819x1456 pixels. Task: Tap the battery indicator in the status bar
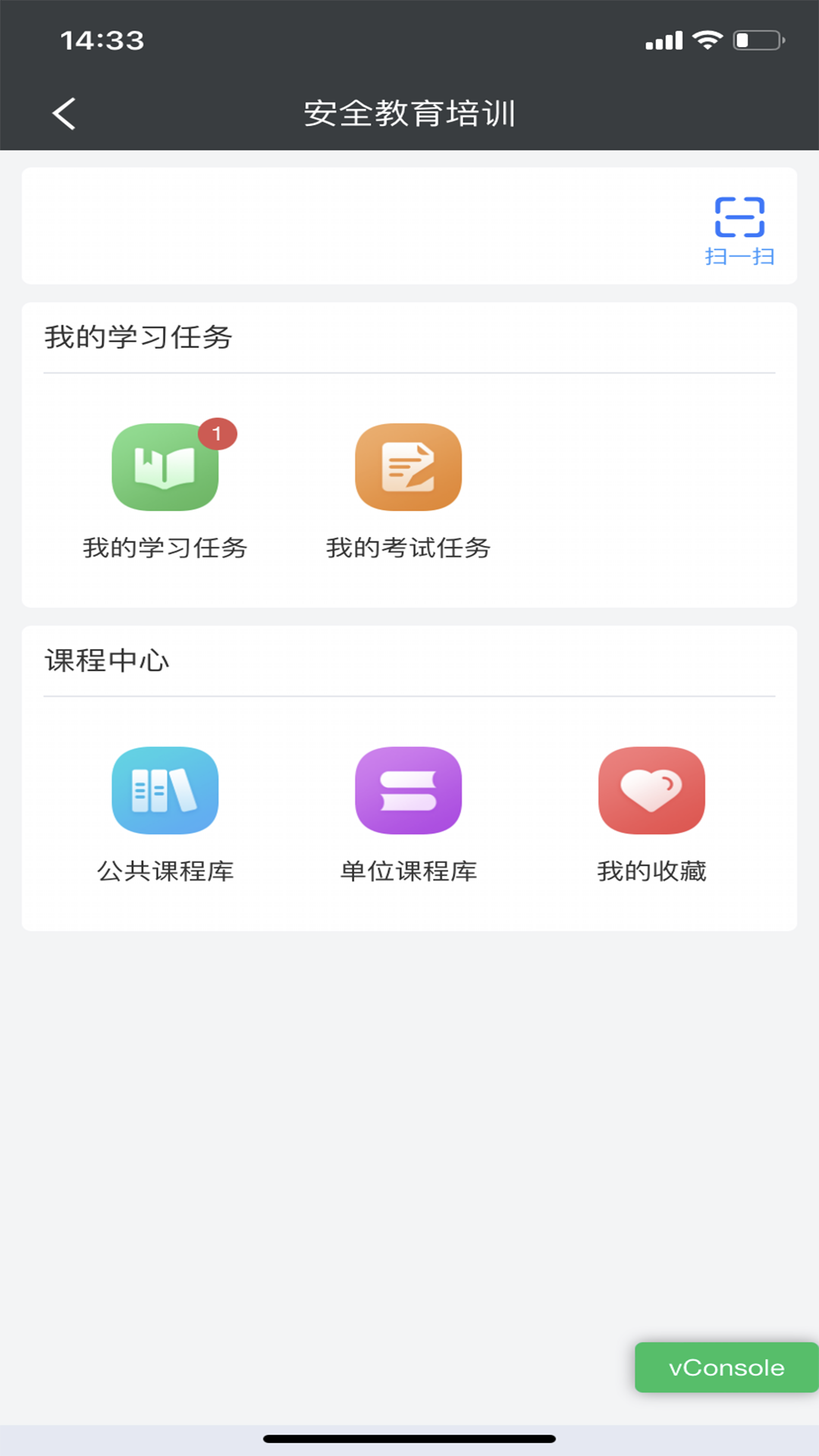click(x=757, y=42)
